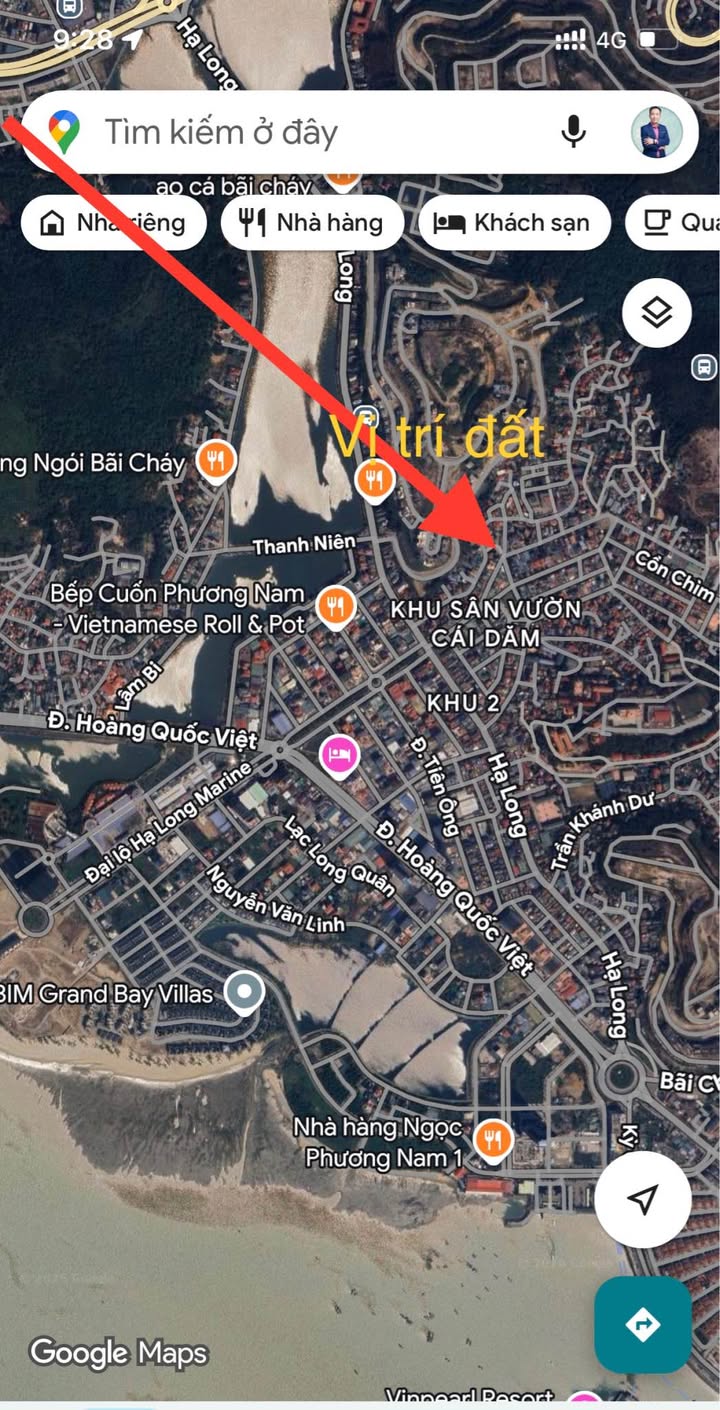The image size is (720, 1410).
Task: Open Bếp Cuốn Phương Nam restaurant pin
Action: point(336,606)
